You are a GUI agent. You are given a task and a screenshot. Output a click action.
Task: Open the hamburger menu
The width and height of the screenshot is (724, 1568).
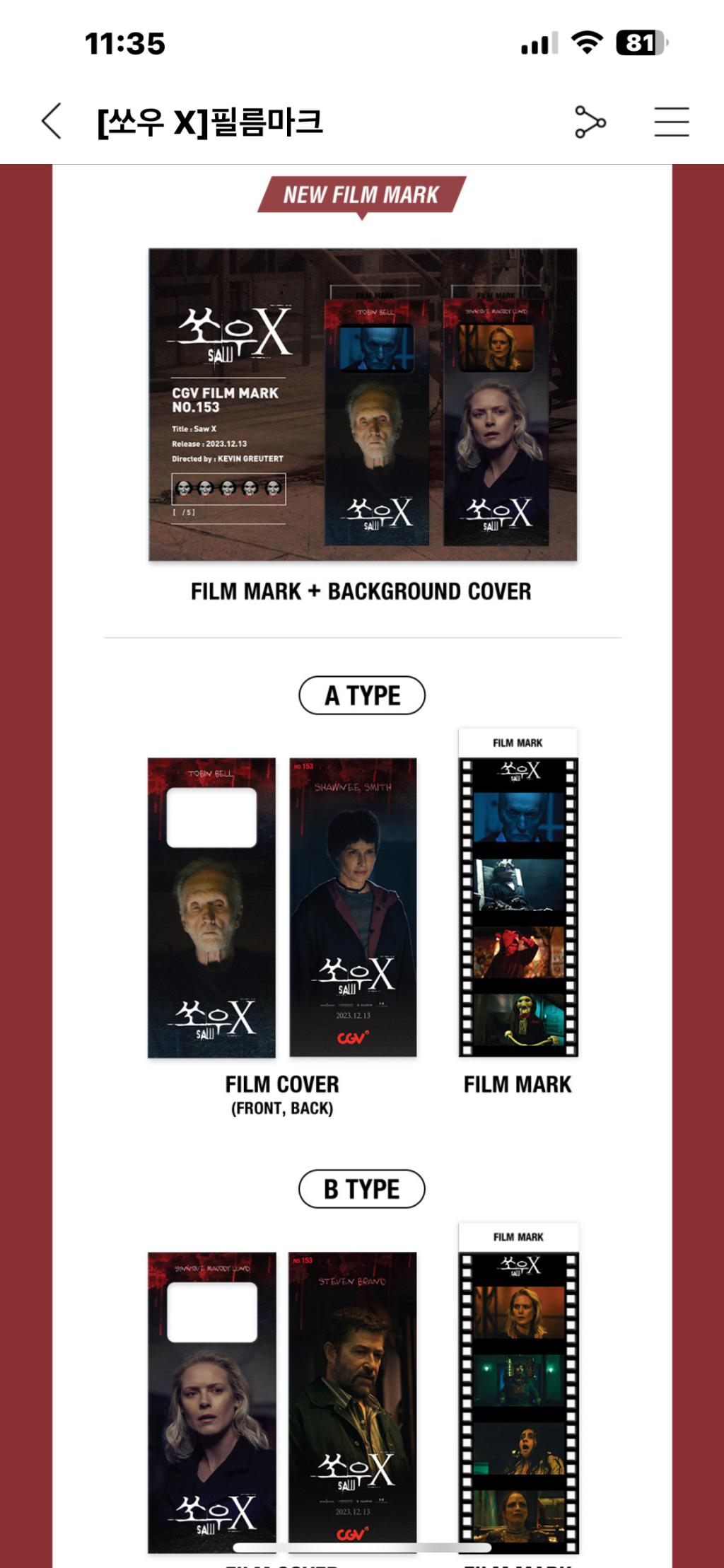pos(671,122)
